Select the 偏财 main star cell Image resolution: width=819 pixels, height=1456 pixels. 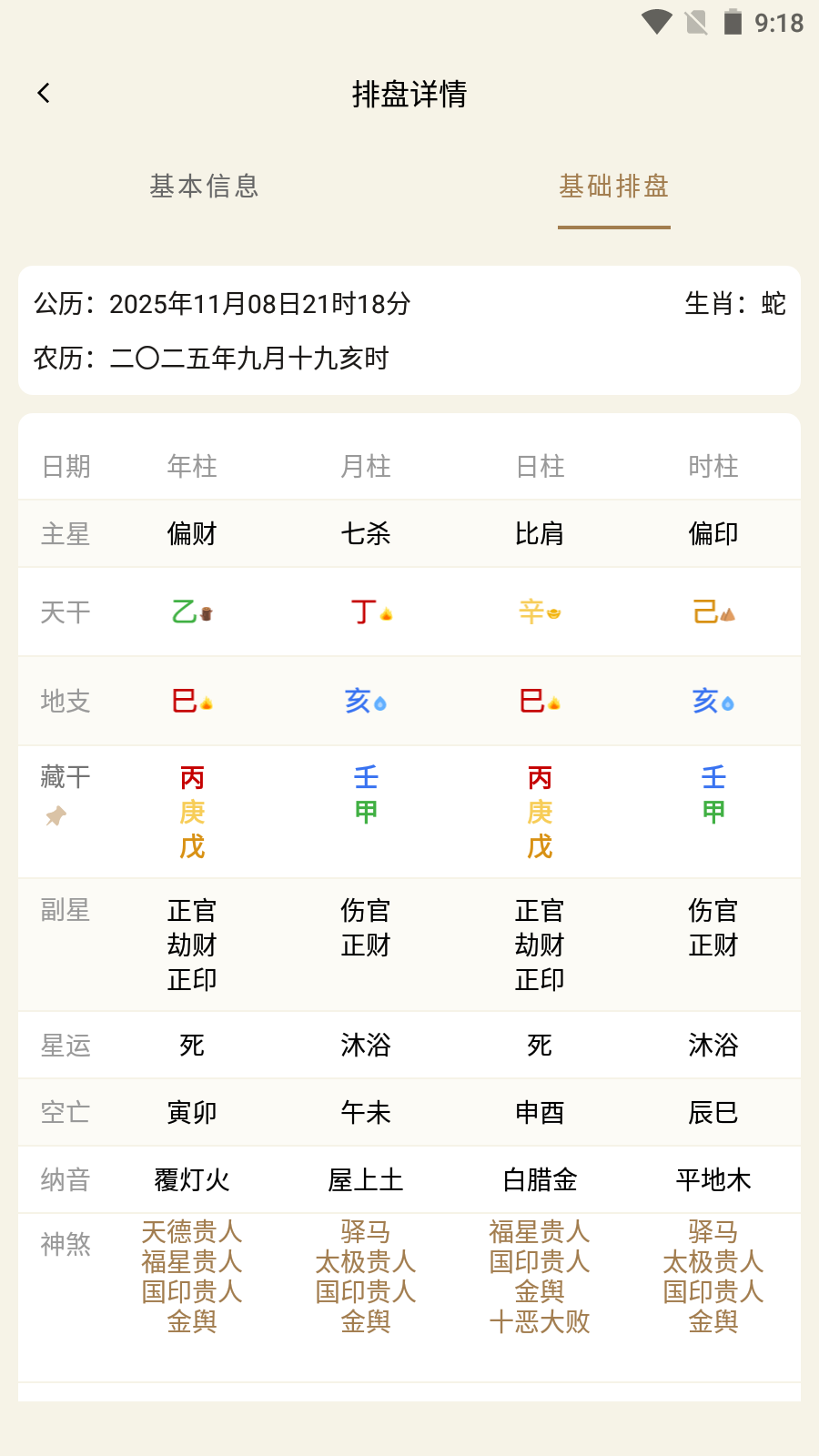click(x=191, y=534)
